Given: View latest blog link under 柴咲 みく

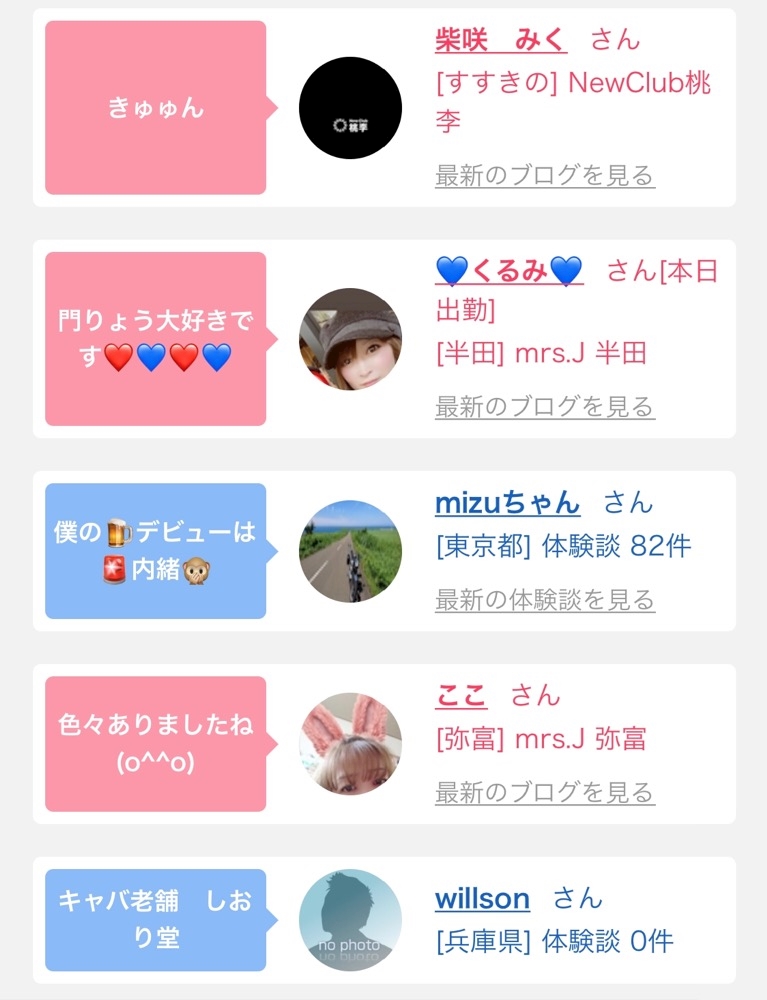Looking at the screenshot, I should click(545, 175).
